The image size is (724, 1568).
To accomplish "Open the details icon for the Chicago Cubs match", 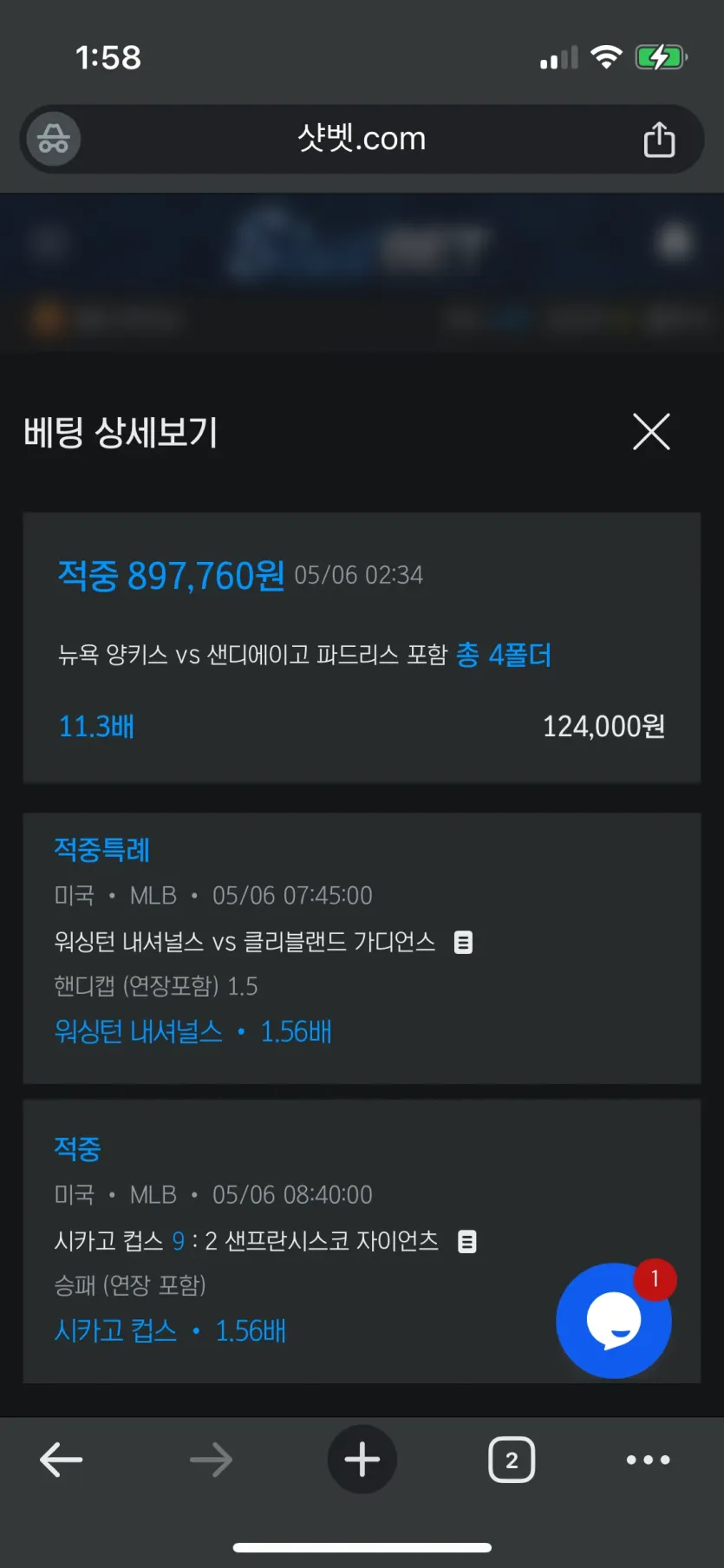I will (x=467, y=1242).
